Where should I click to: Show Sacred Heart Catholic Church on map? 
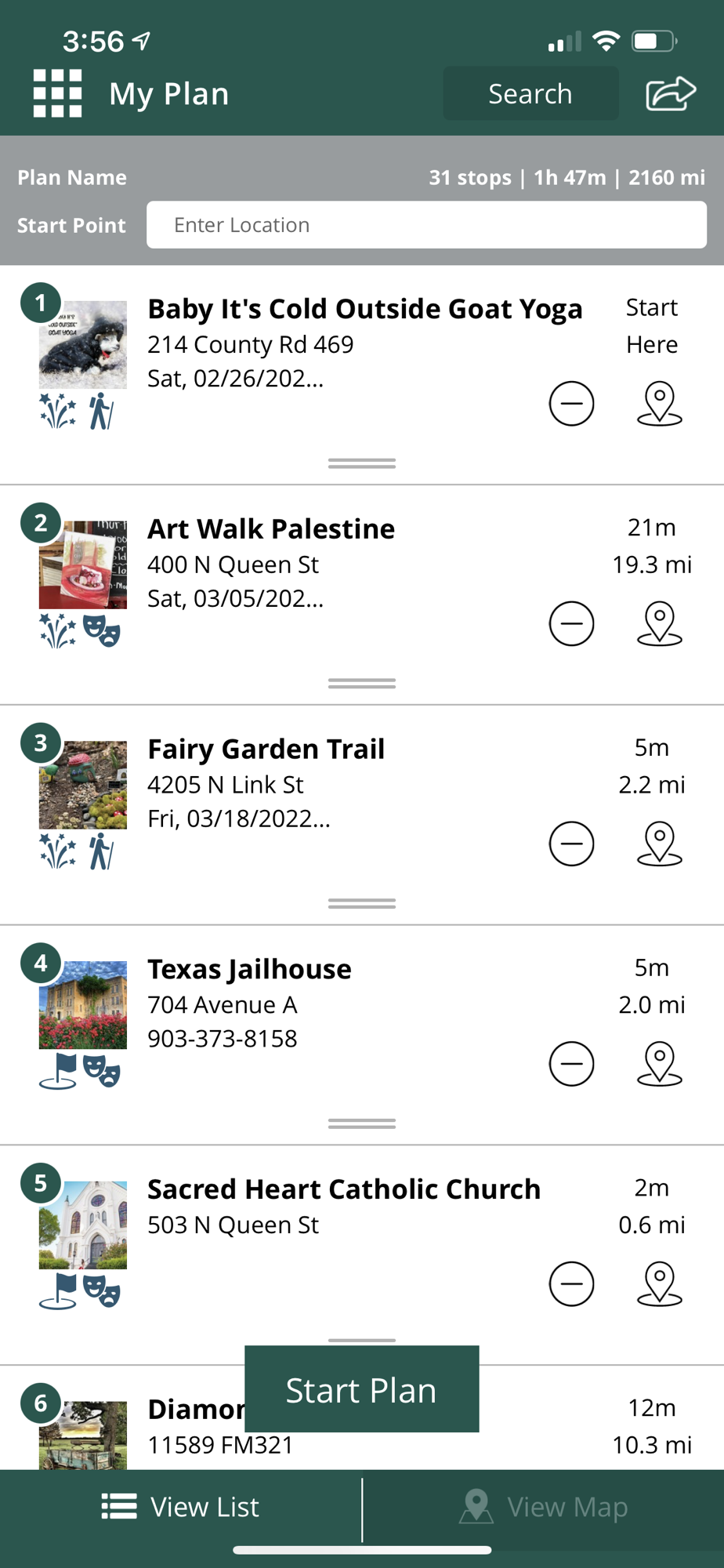pyautogui.click(x=659, y=1284)
